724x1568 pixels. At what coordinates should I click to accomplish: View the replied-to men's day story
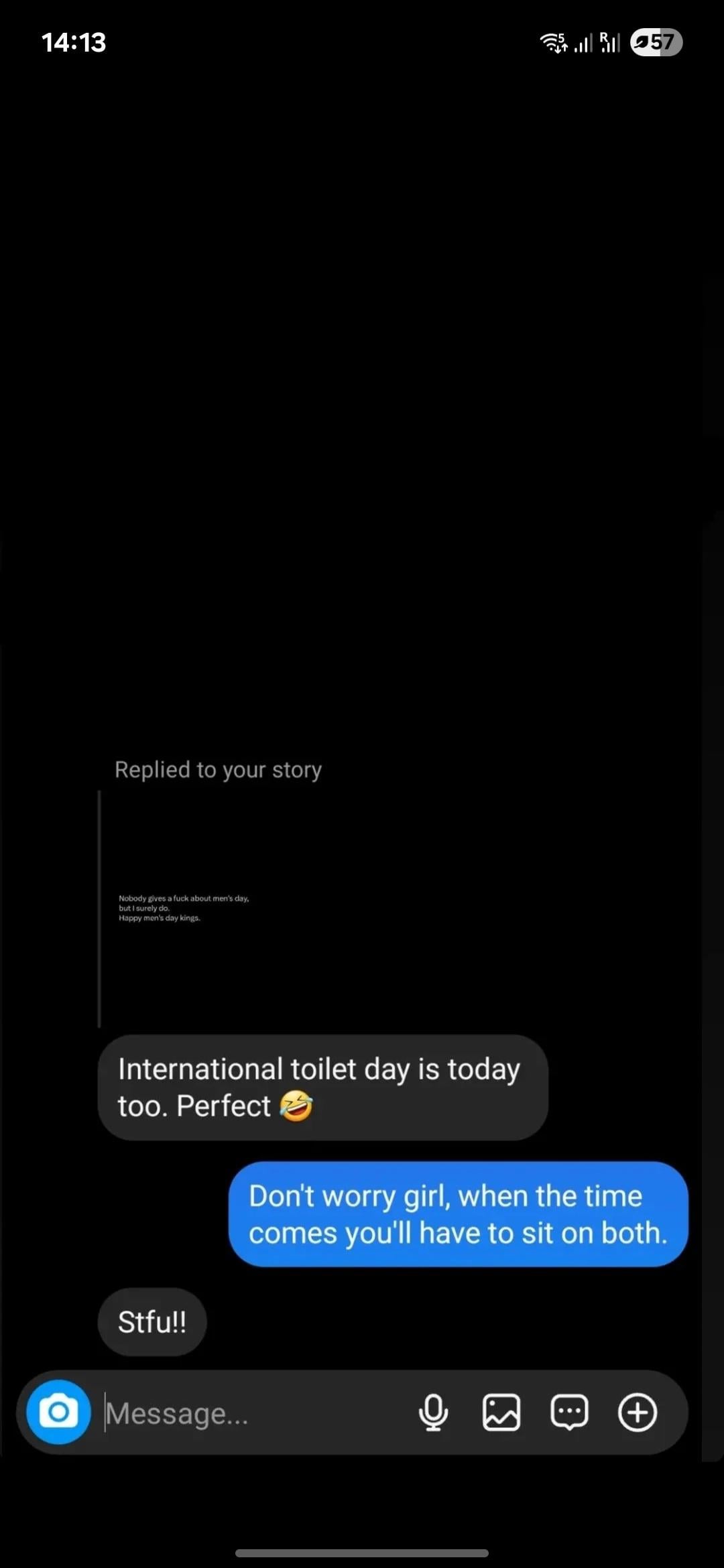[184, 908]
